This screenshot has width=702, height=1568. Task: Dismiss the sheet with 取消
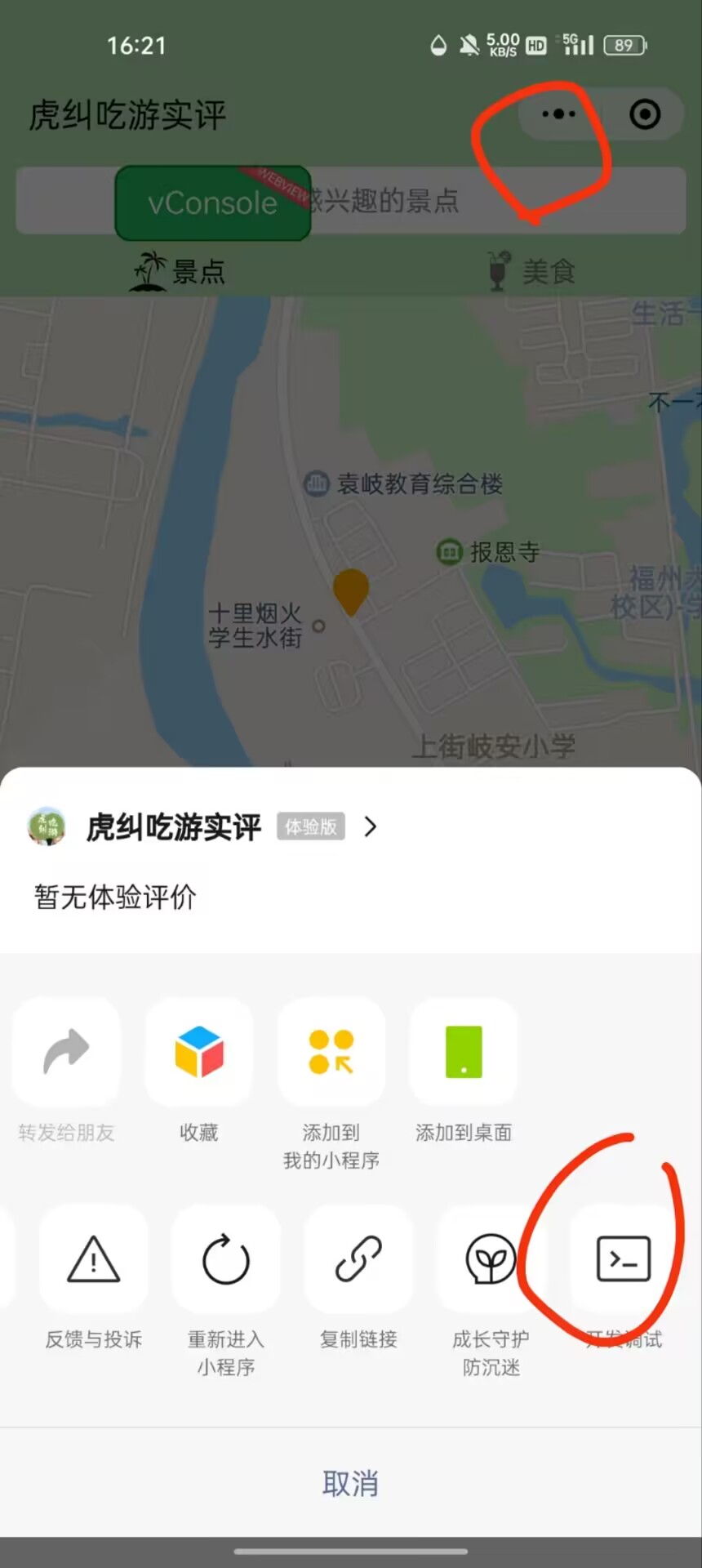point(351,1483)
